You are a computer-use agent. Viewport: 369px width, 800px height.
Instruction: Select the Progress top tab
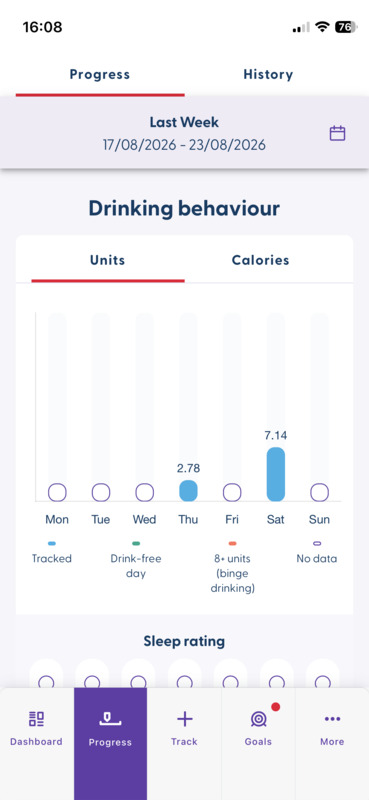[100, 74]
